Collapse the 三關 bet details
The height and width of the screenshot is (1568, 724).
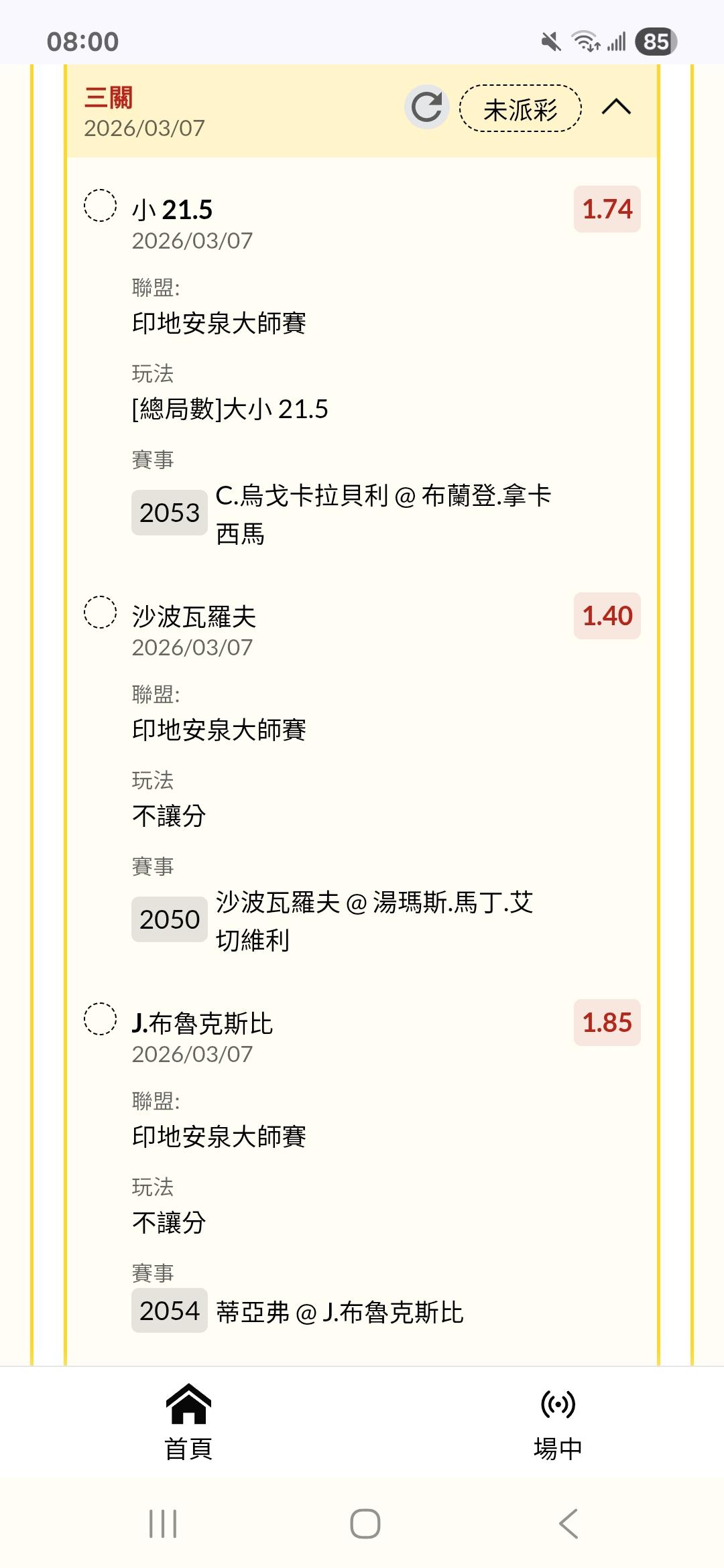click(x=616, y=107)
